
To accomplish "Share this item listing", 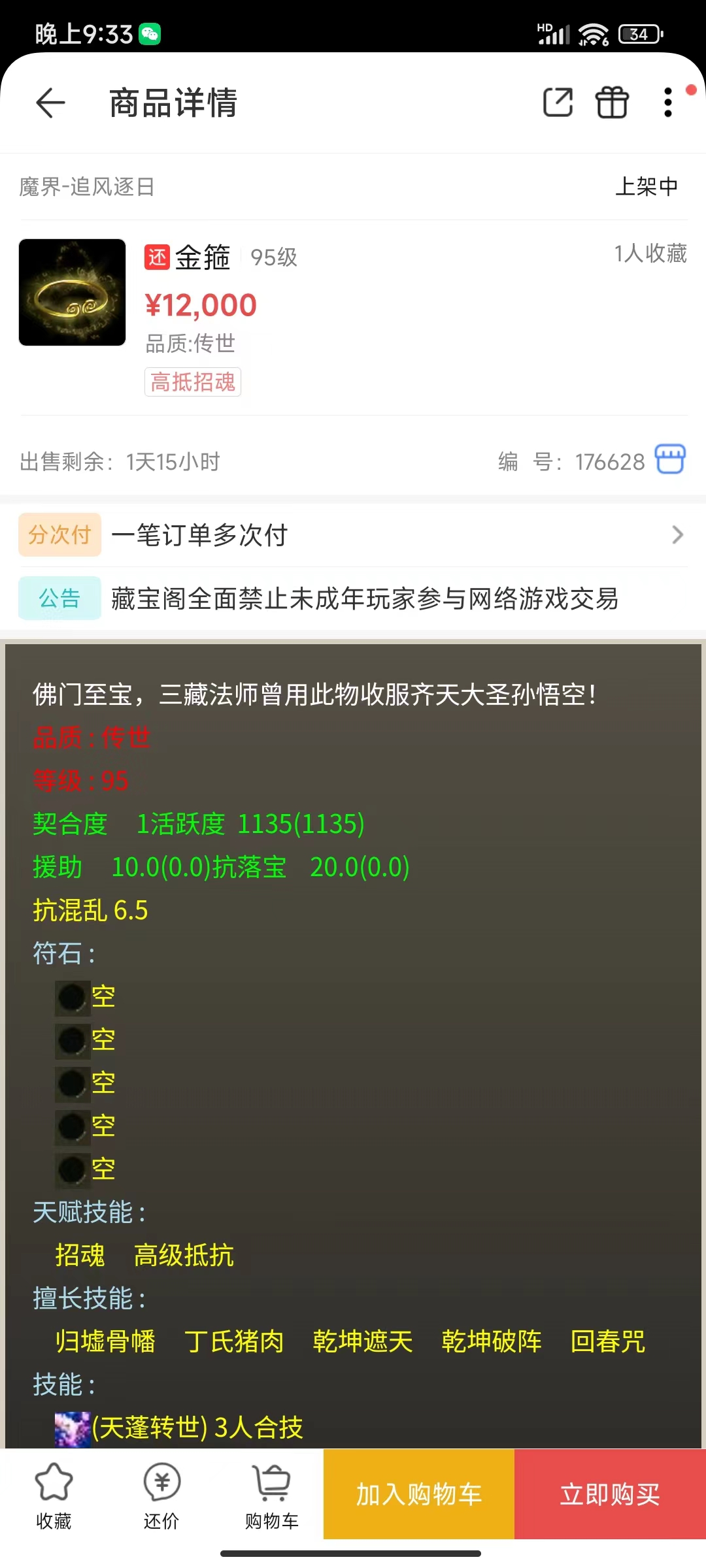I will (558, 103).
